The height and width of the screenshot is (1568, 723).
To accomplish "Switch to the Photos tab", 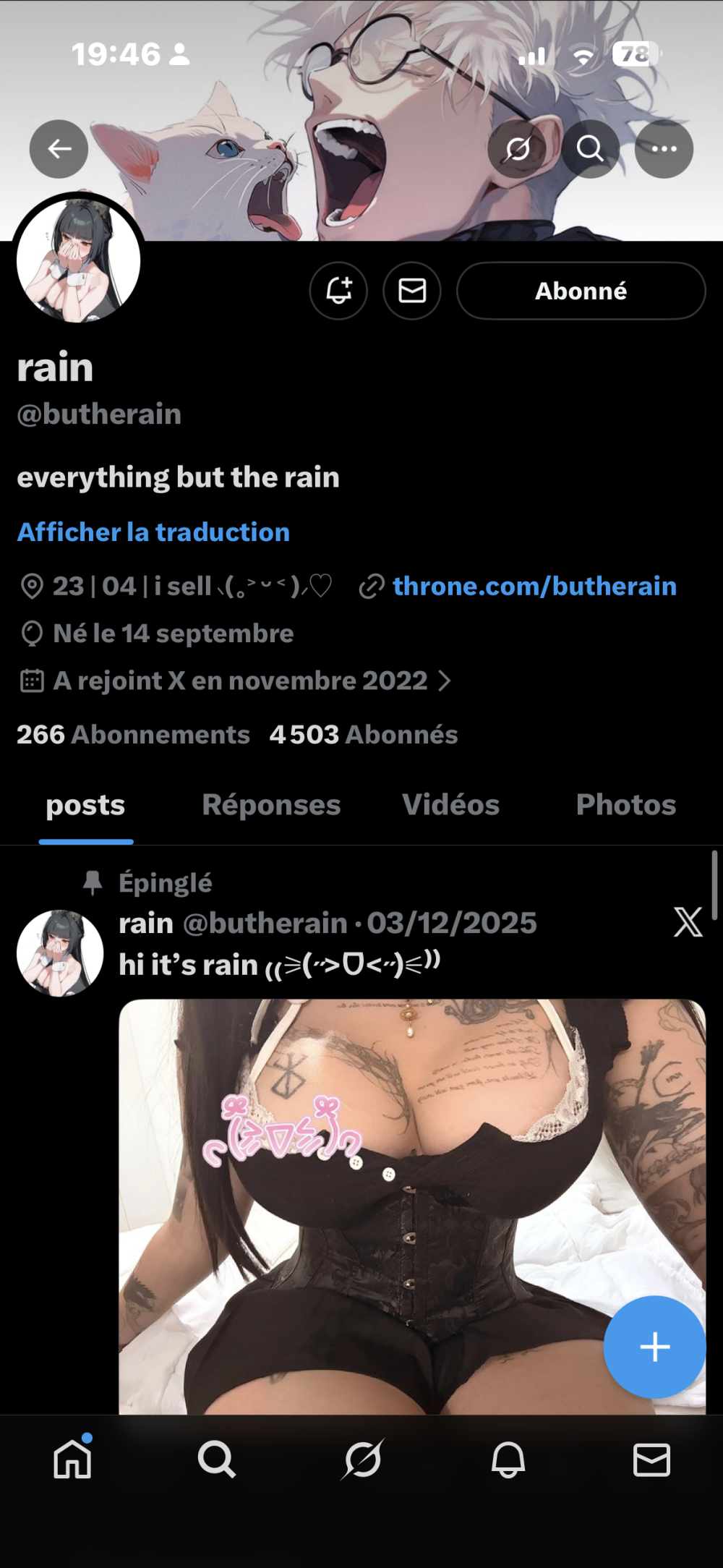I will [x=625, y=805].
